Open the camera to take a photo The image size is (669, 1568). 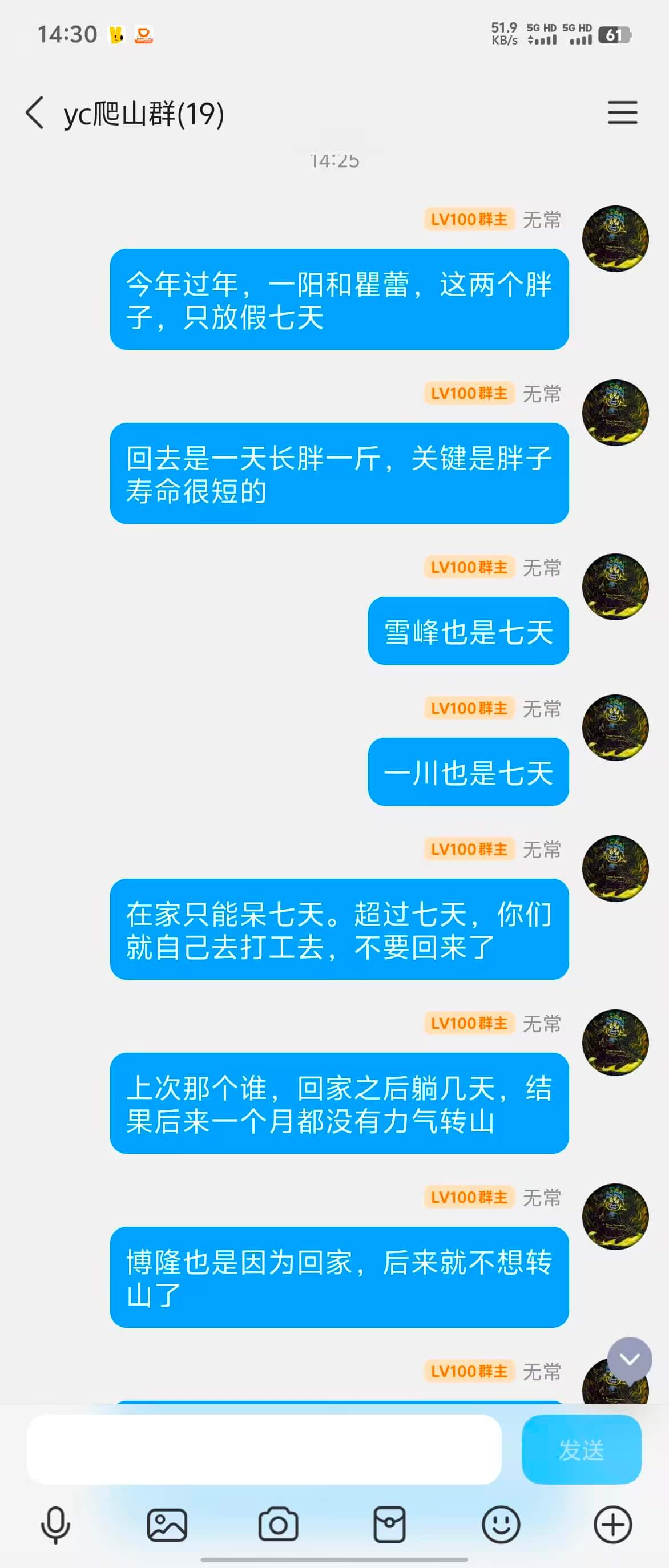[278, 1525]
